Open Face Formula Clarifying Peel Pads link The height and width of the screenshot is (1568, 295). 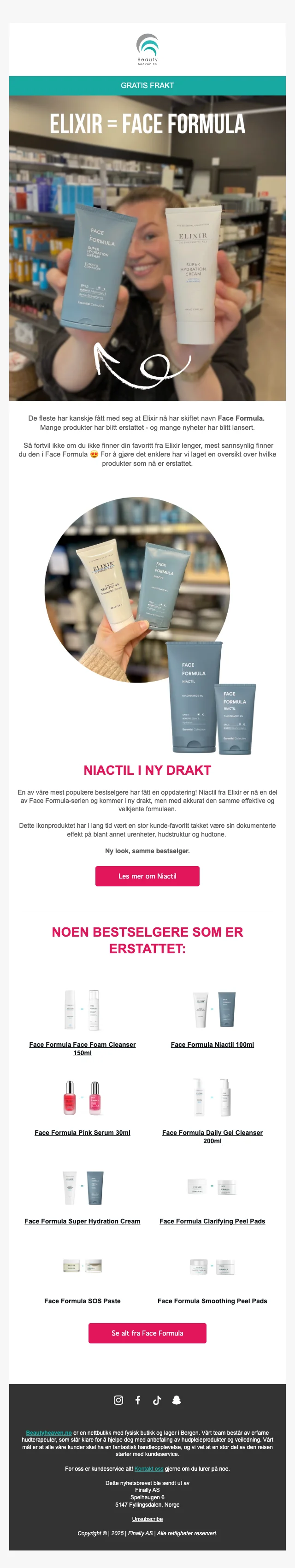212,1221
